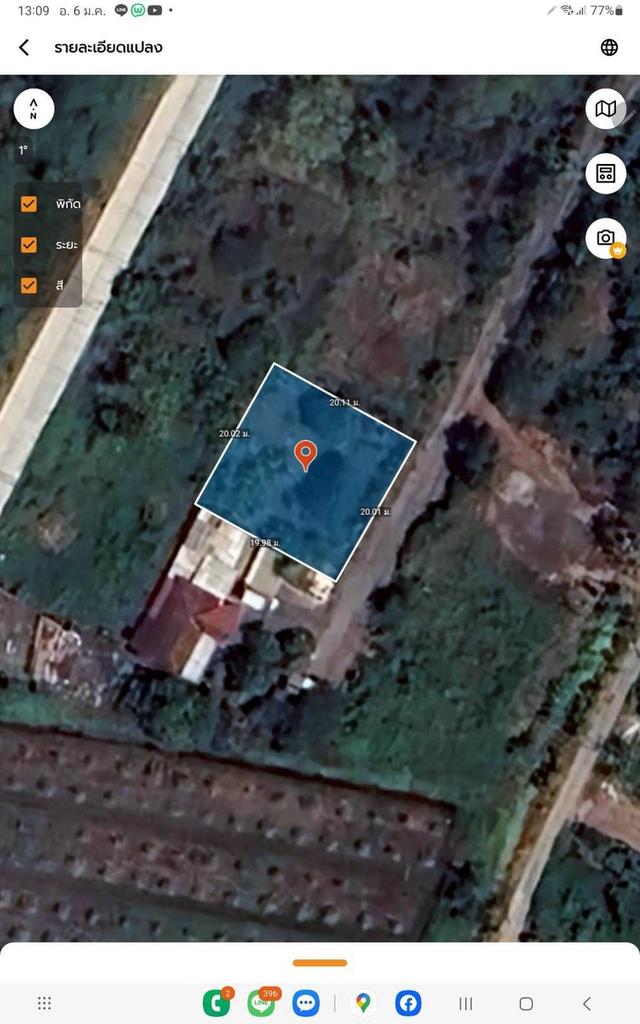Open the map type button
Screen dimensions: 640x1024
(x=605, y=109)
